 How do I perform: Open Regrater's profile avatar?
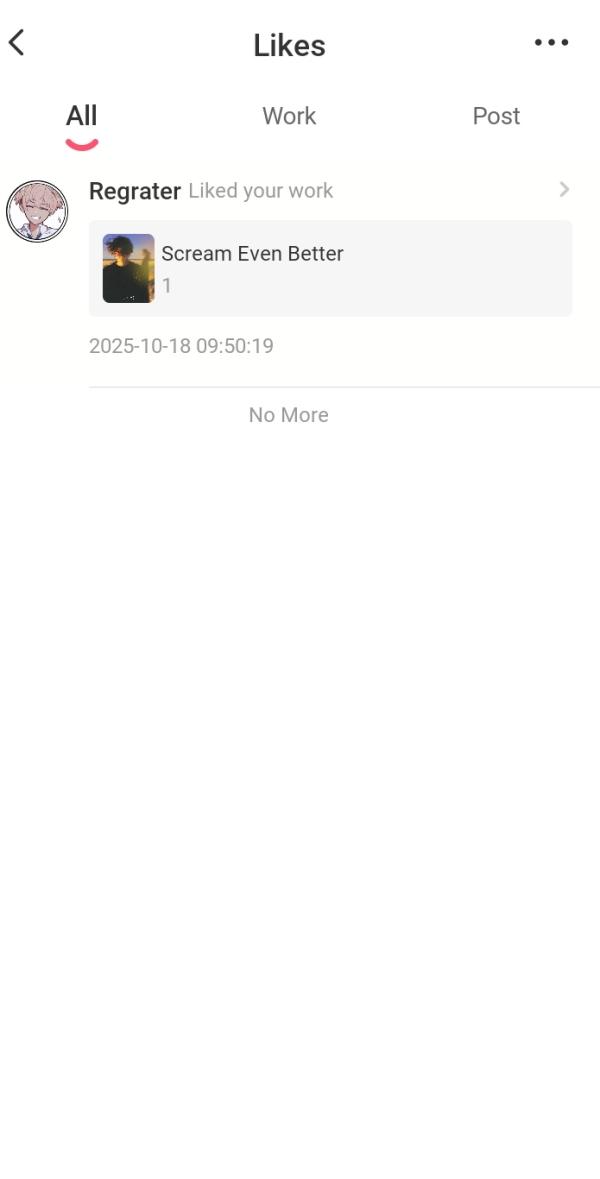(37, 211)
